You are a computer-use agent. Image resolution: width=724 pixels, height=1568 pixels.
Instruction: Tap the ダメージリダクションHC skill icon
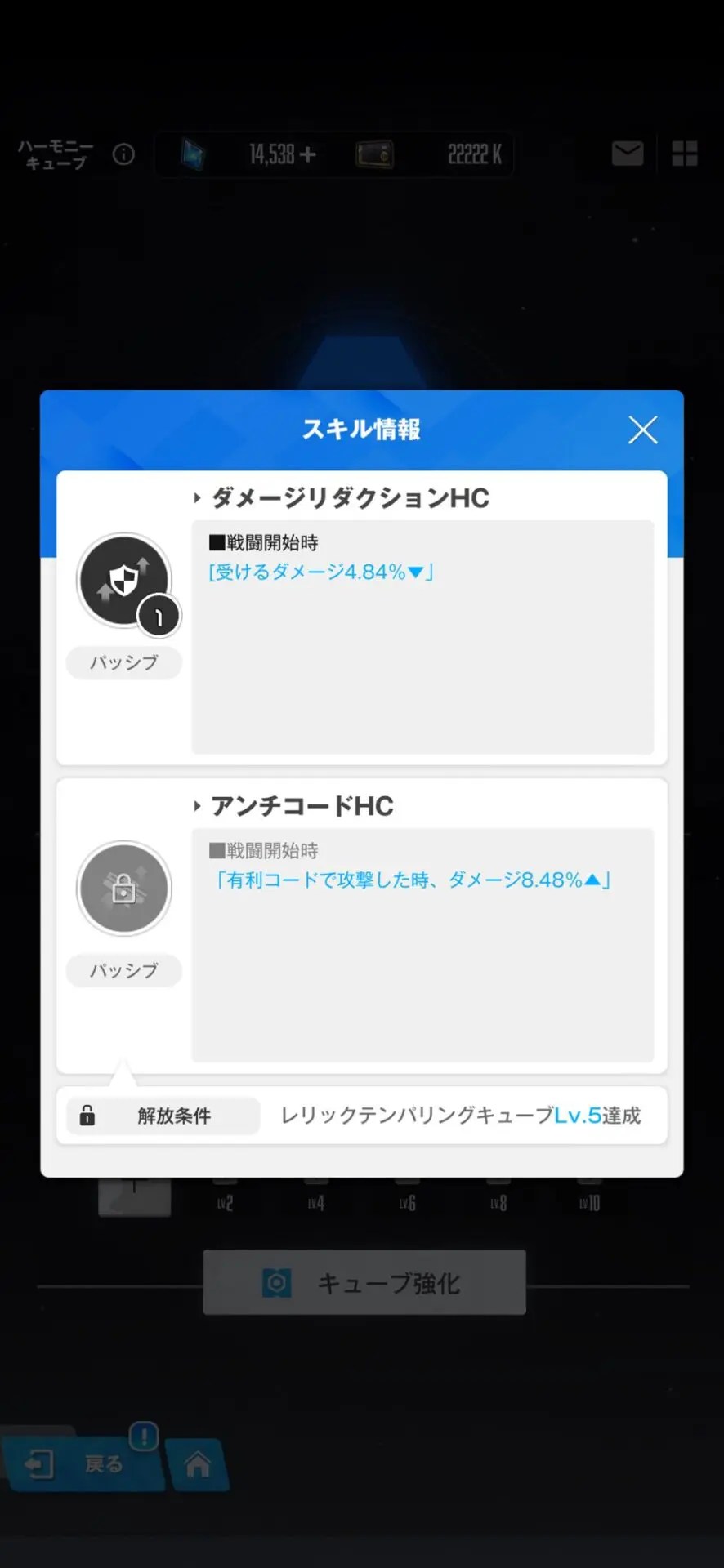tap(124, 581)
